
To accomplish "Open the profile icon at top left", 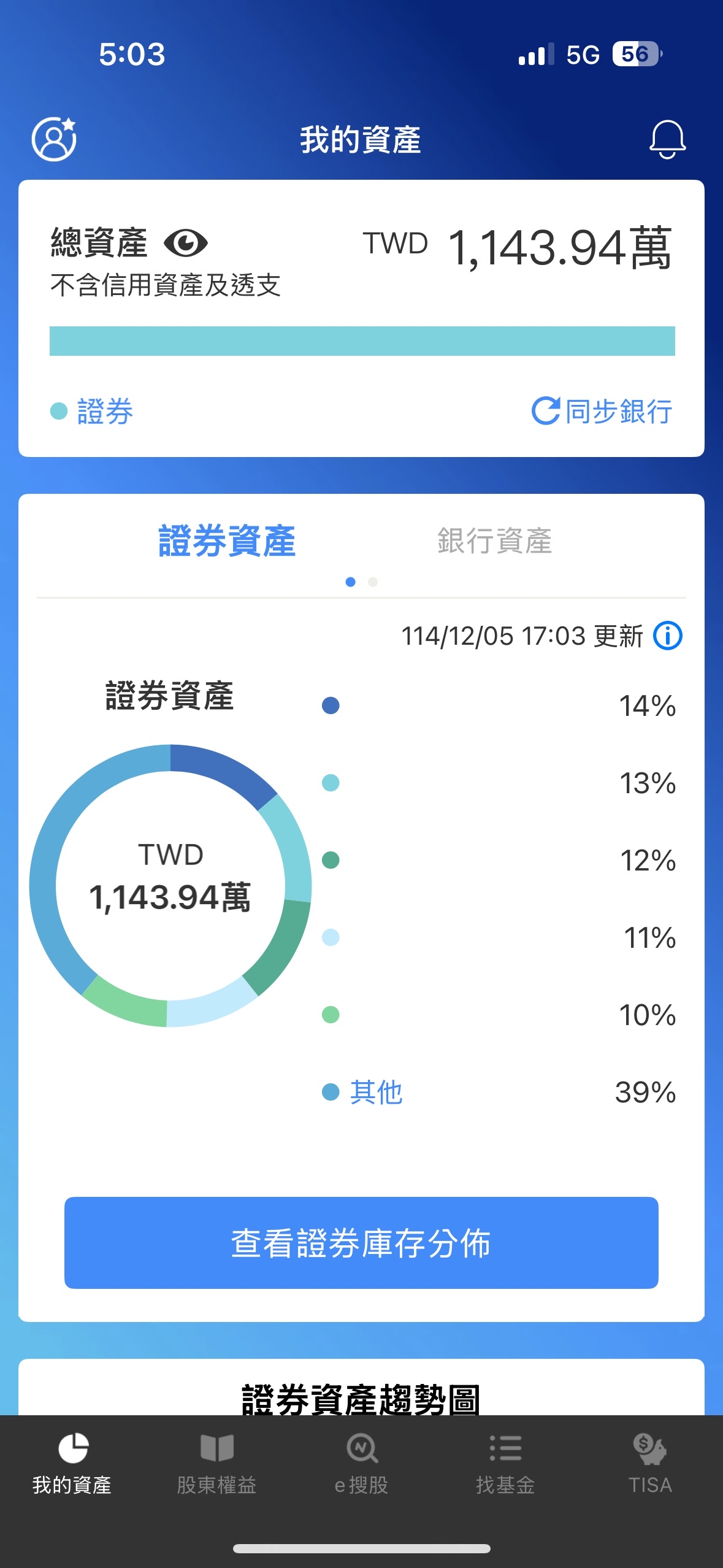I will [54, 139].
